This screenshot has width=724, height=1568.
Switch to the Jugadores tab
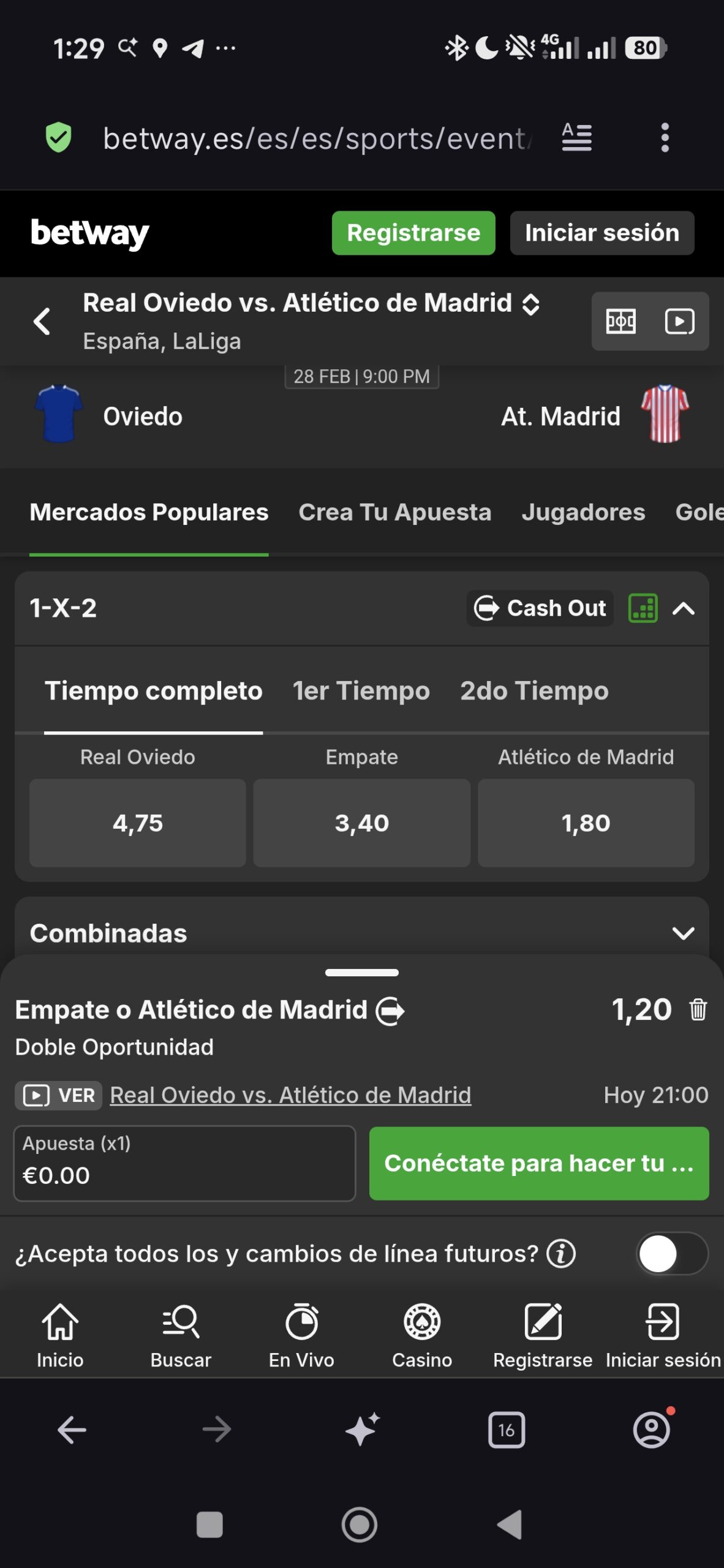[583, 512]
